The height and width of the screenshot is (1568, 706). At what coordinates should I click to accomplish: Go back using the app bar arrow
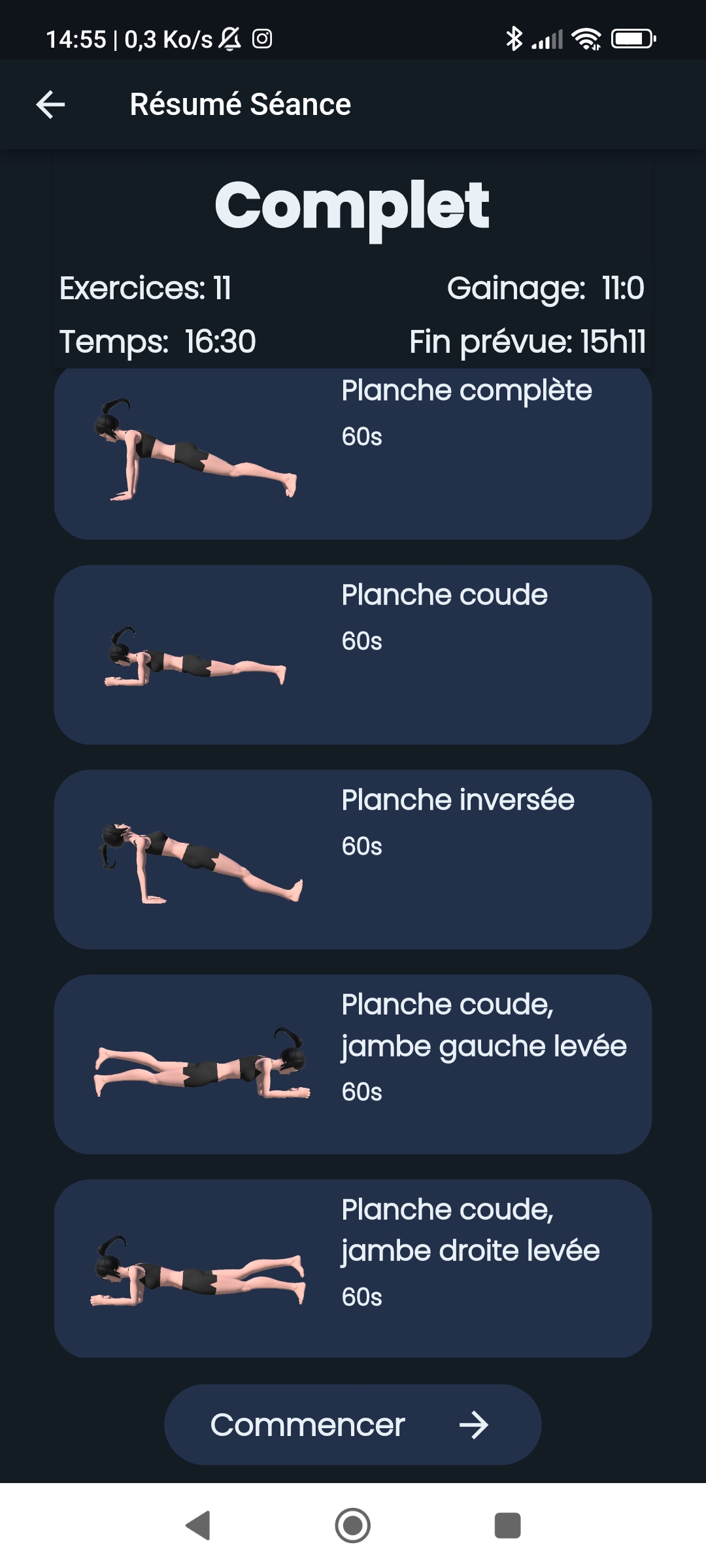coord(50,105)
